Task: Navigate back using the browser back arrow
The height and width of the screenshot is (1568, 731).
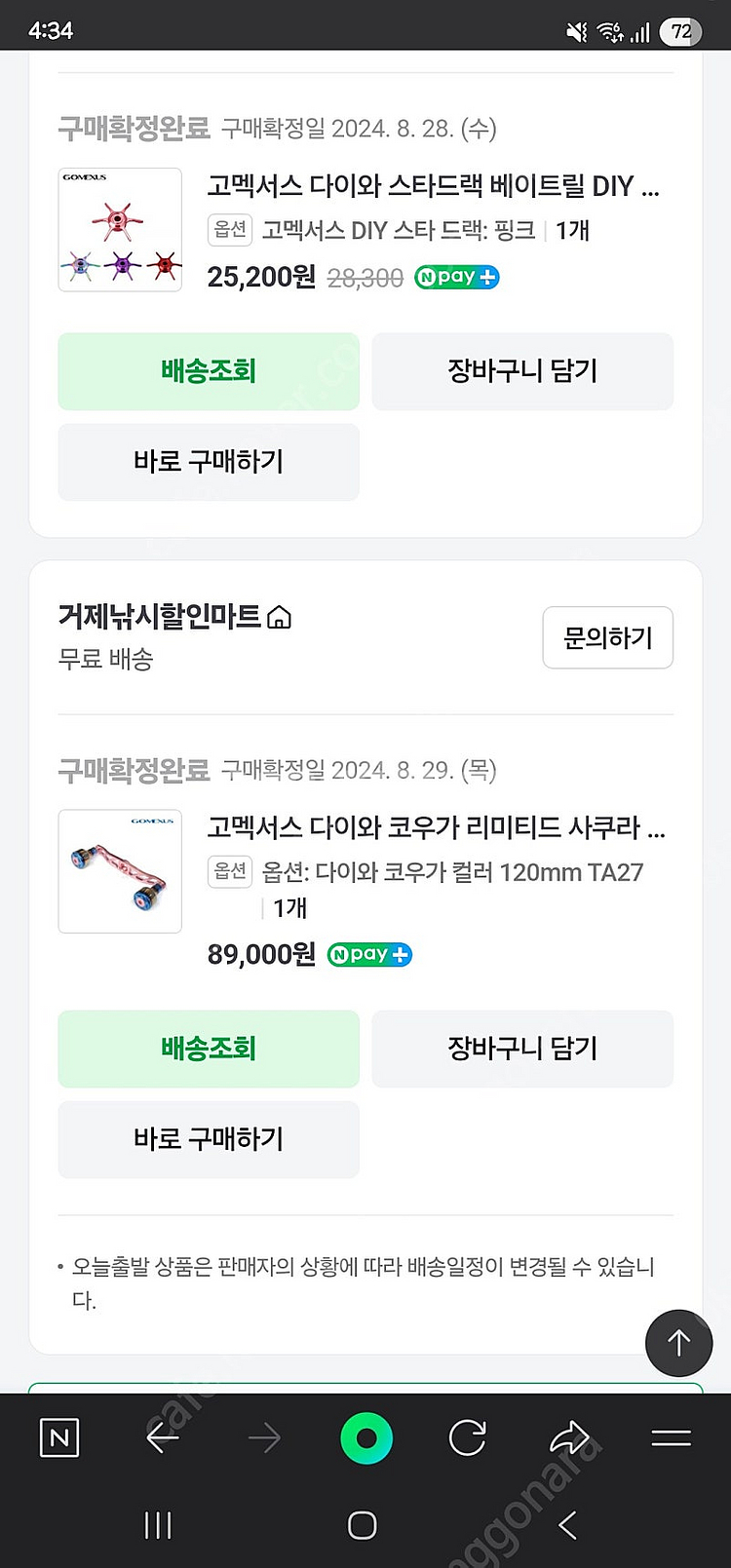Action: 162,1437
